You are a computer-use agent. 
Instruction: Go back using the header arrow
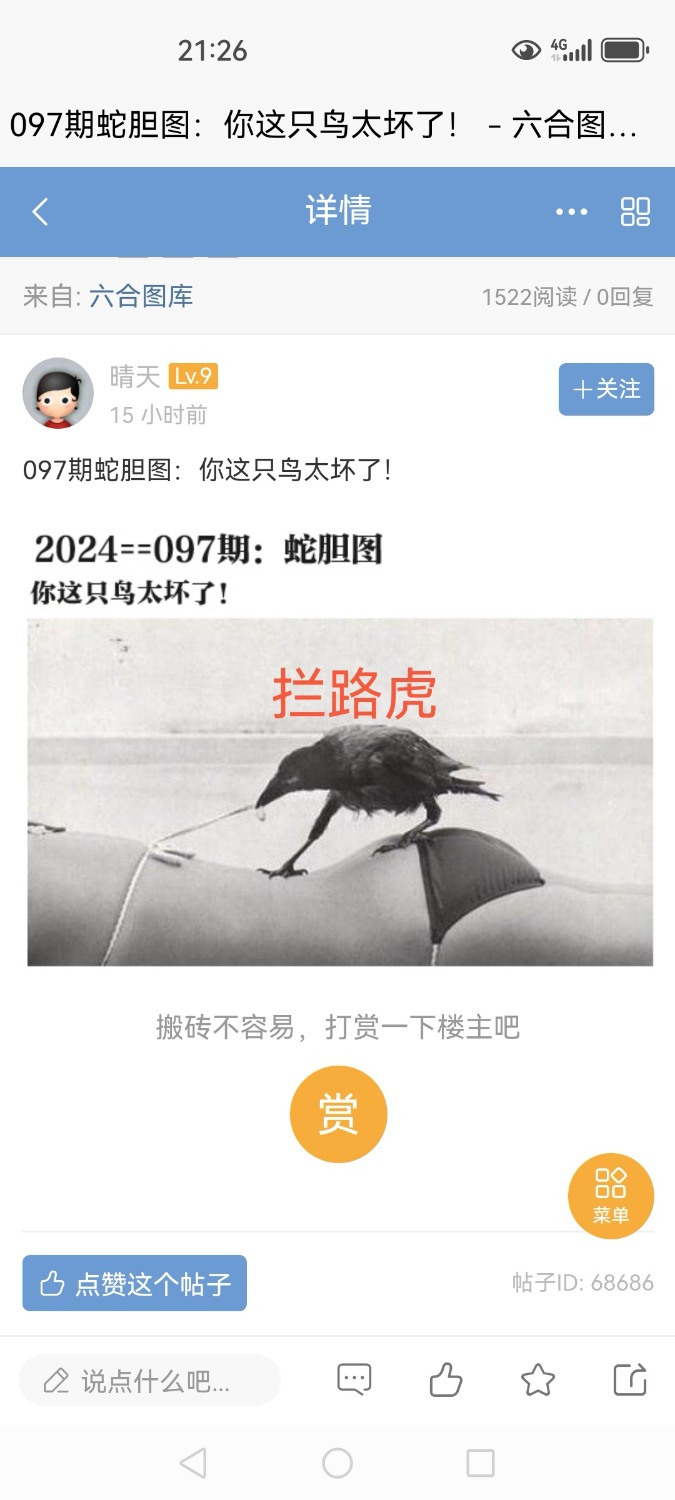click(40, 212)
